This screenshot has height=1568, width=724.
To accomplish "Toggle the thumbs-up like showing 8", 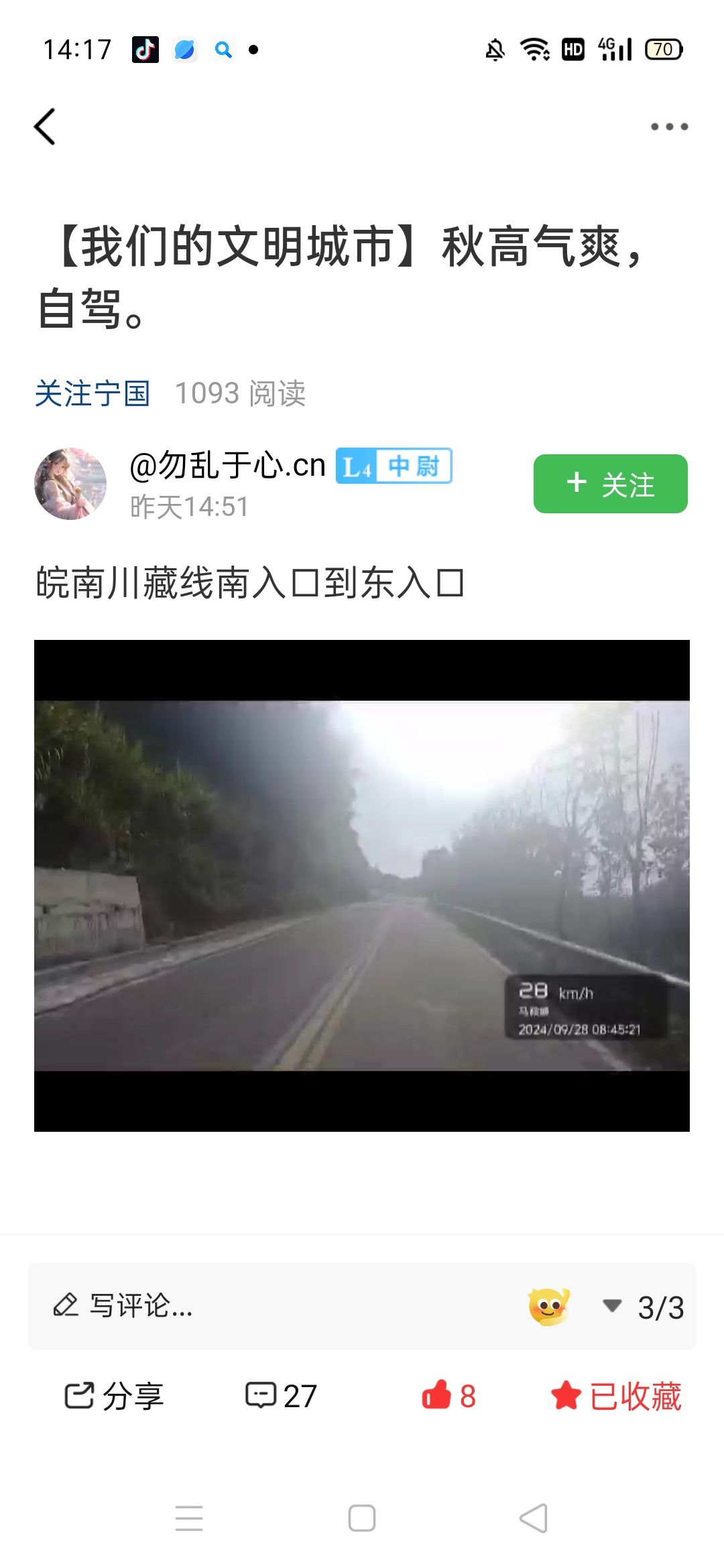I will 448,1396.
